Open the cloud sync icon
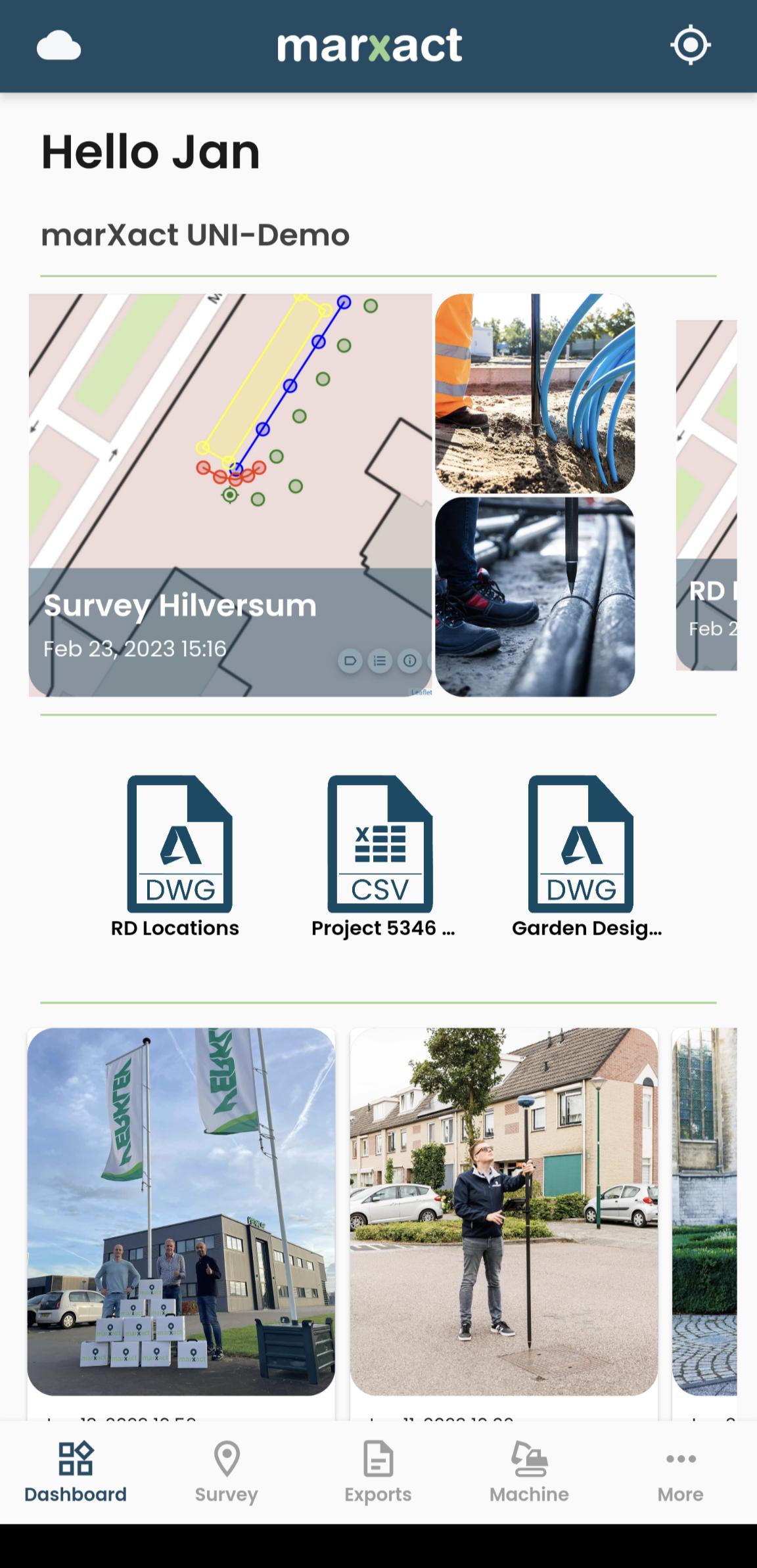757x1568 pixels. [x=58, y=46]
